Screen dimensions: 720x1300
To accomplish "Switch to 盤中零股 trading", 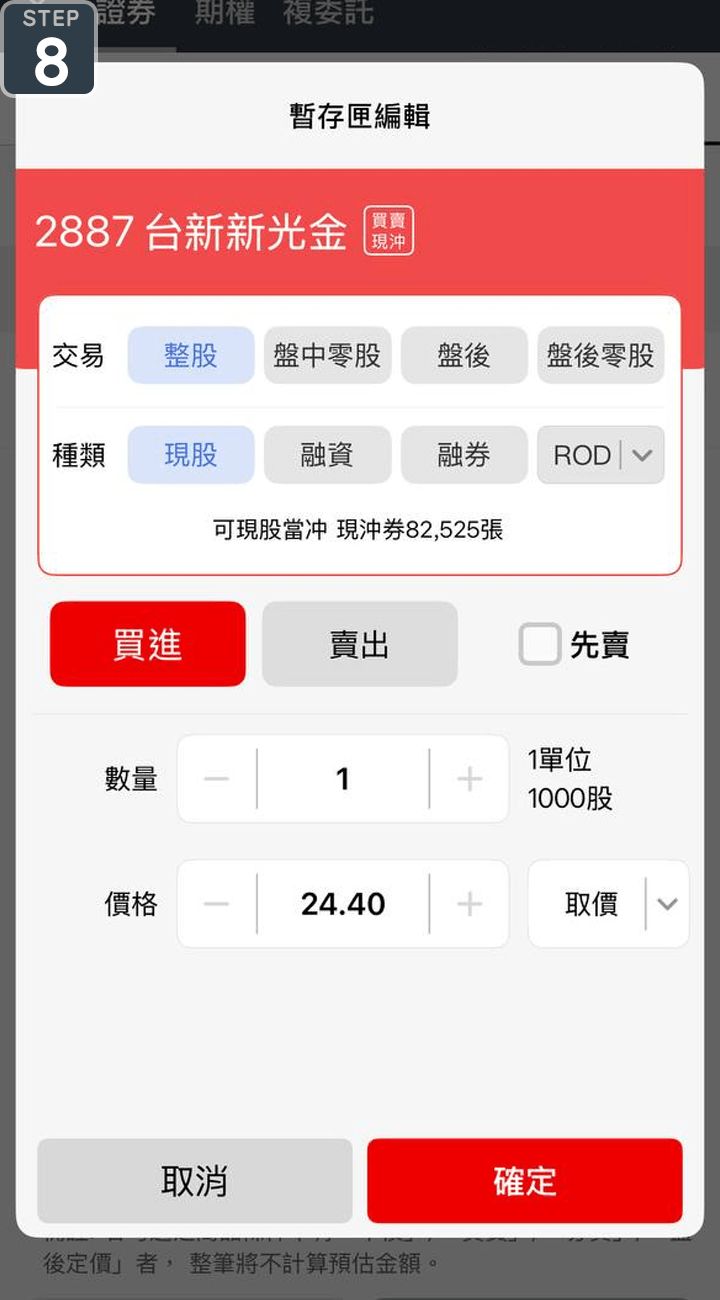I will 327,355.
